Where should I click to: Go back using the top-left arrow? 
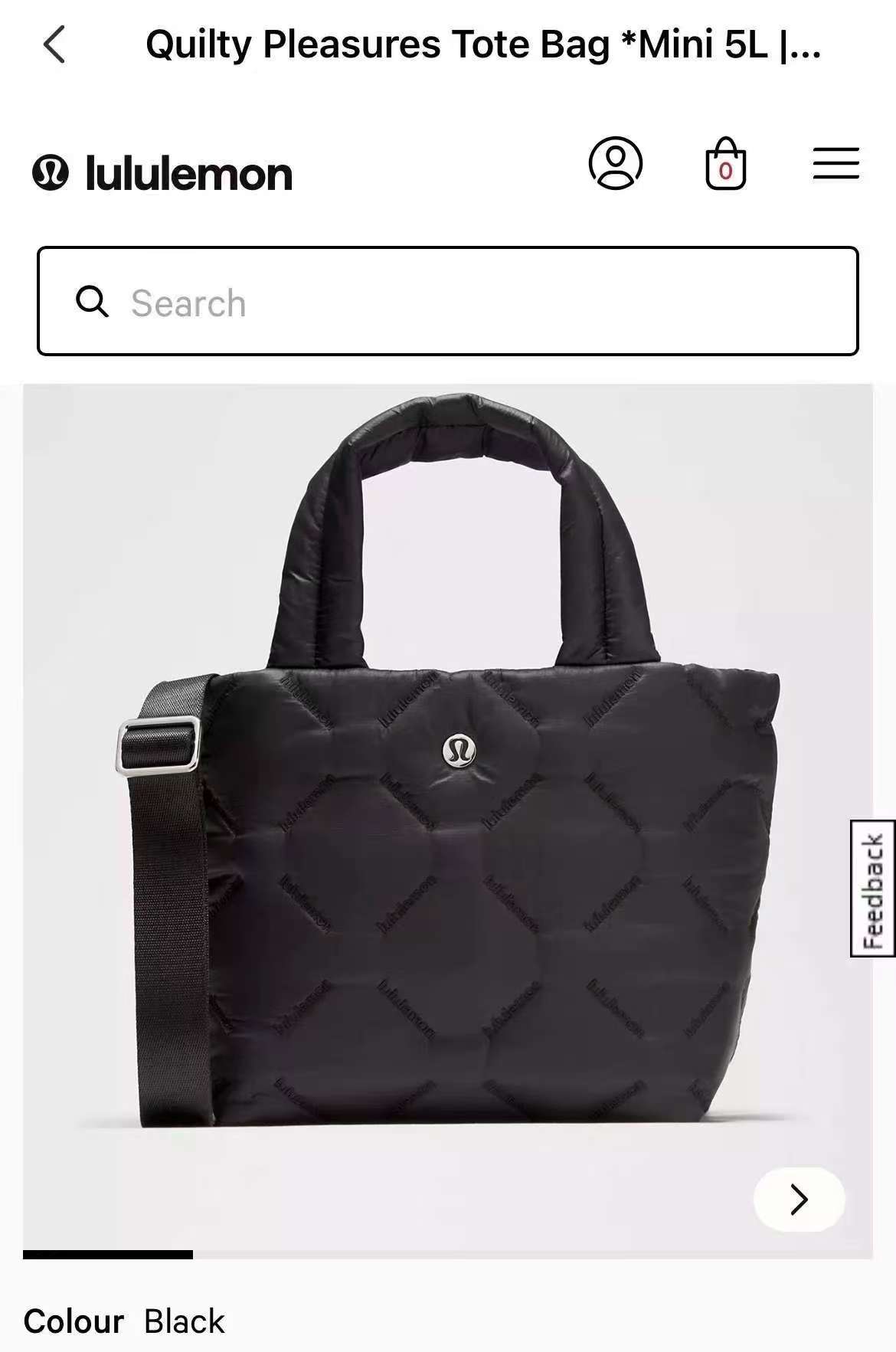pos(54,44)
